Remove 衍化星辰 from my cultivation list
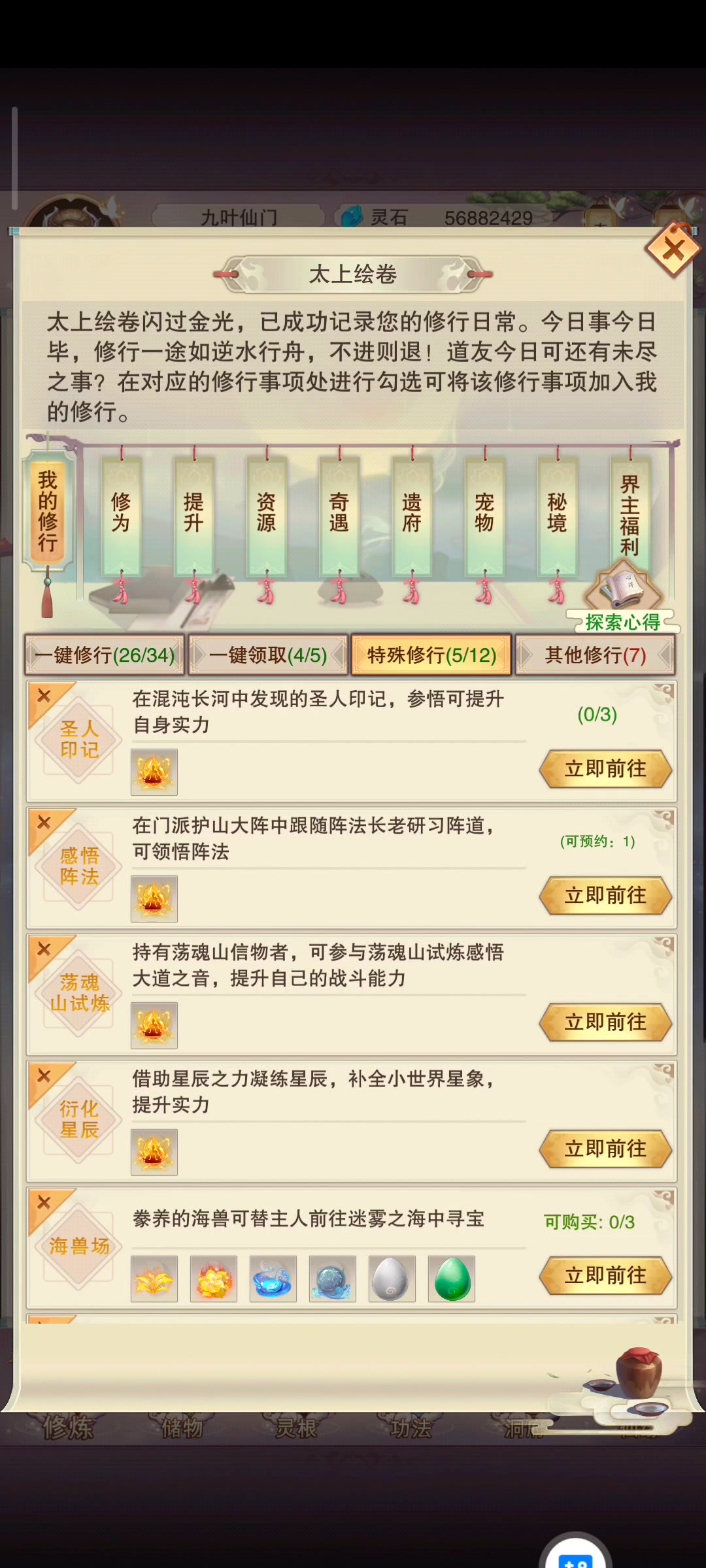Image resolution: width=706 pixels, height=1568 pixels. point(44,1076)
